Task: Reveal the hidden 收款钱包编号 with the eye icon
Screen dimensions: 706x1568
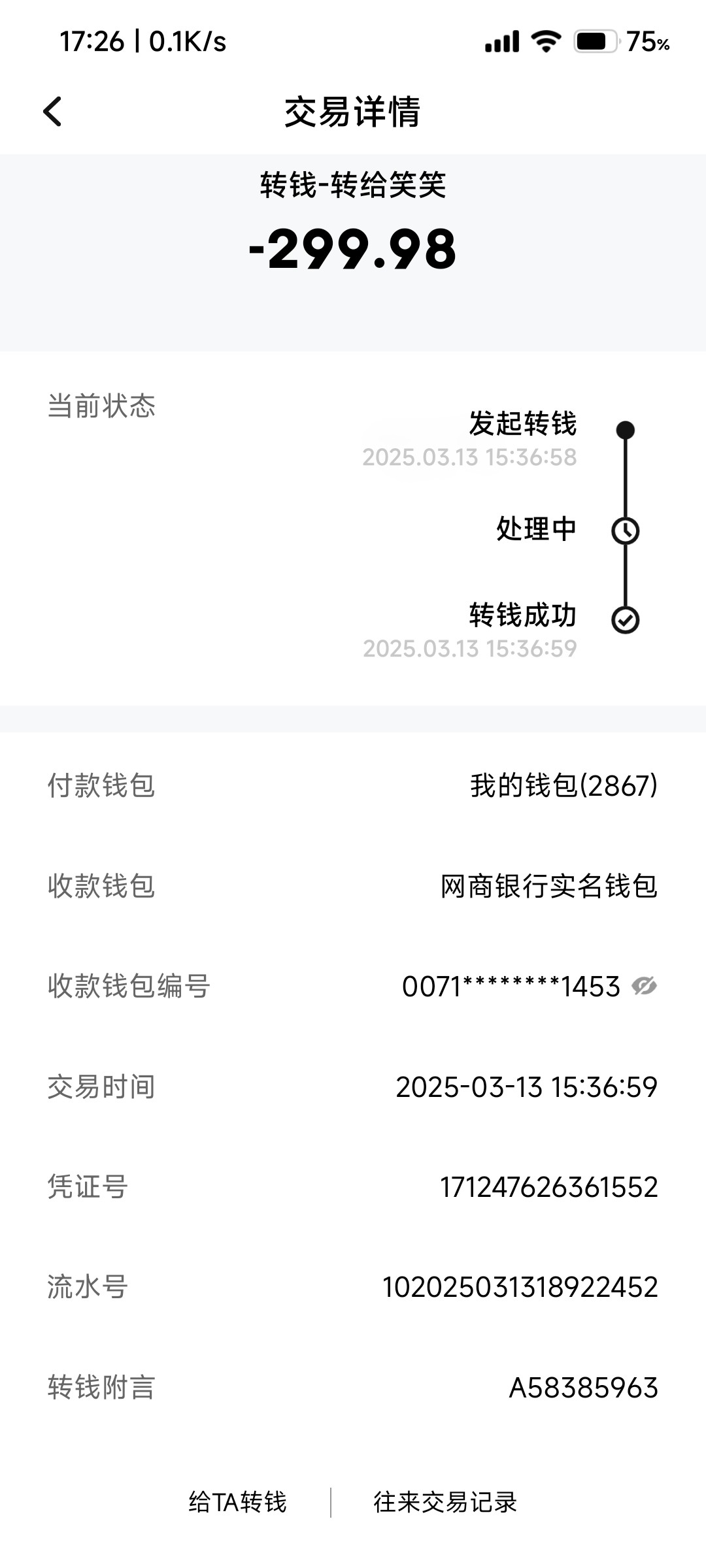Action: click(644, 986)
